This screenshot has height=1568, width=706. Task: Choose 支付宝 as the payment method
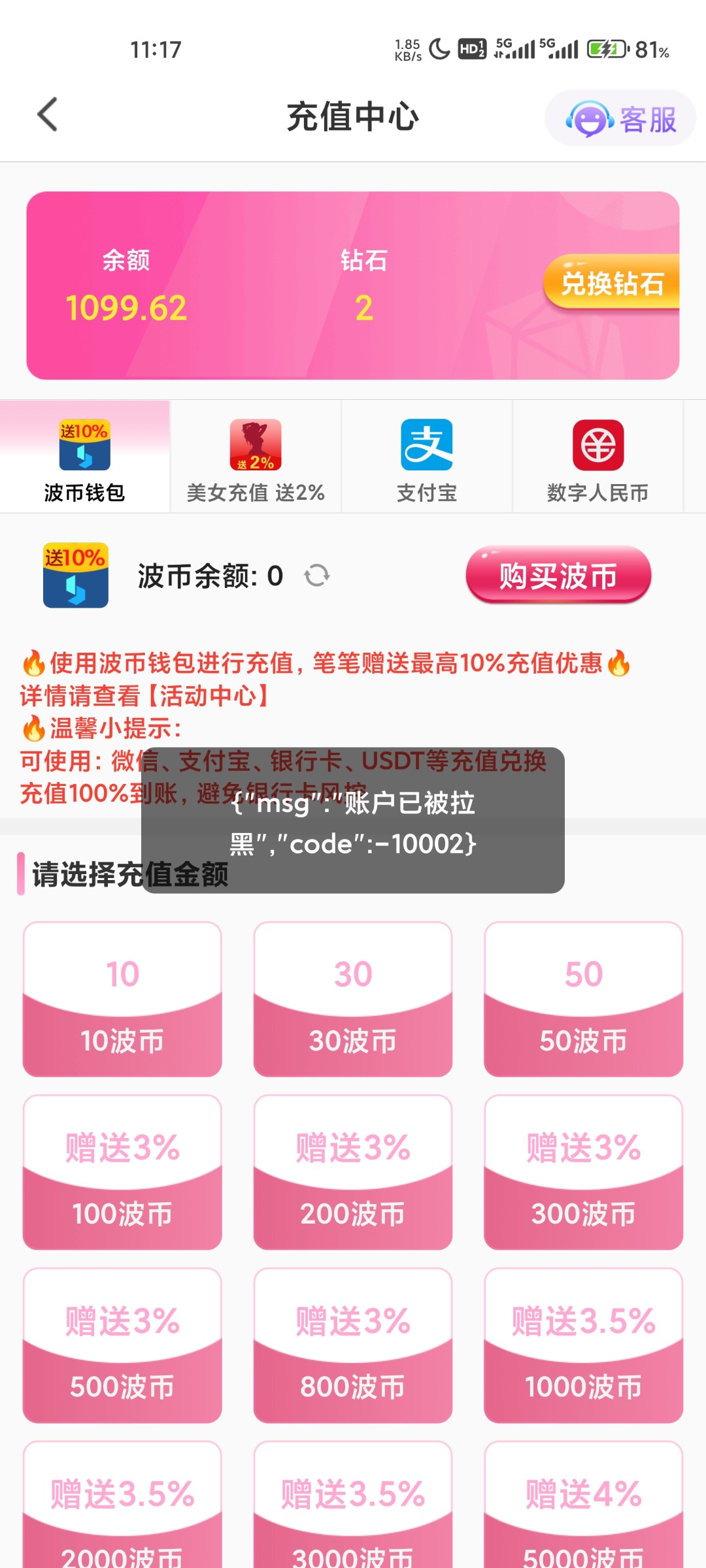tap(427, 457)
